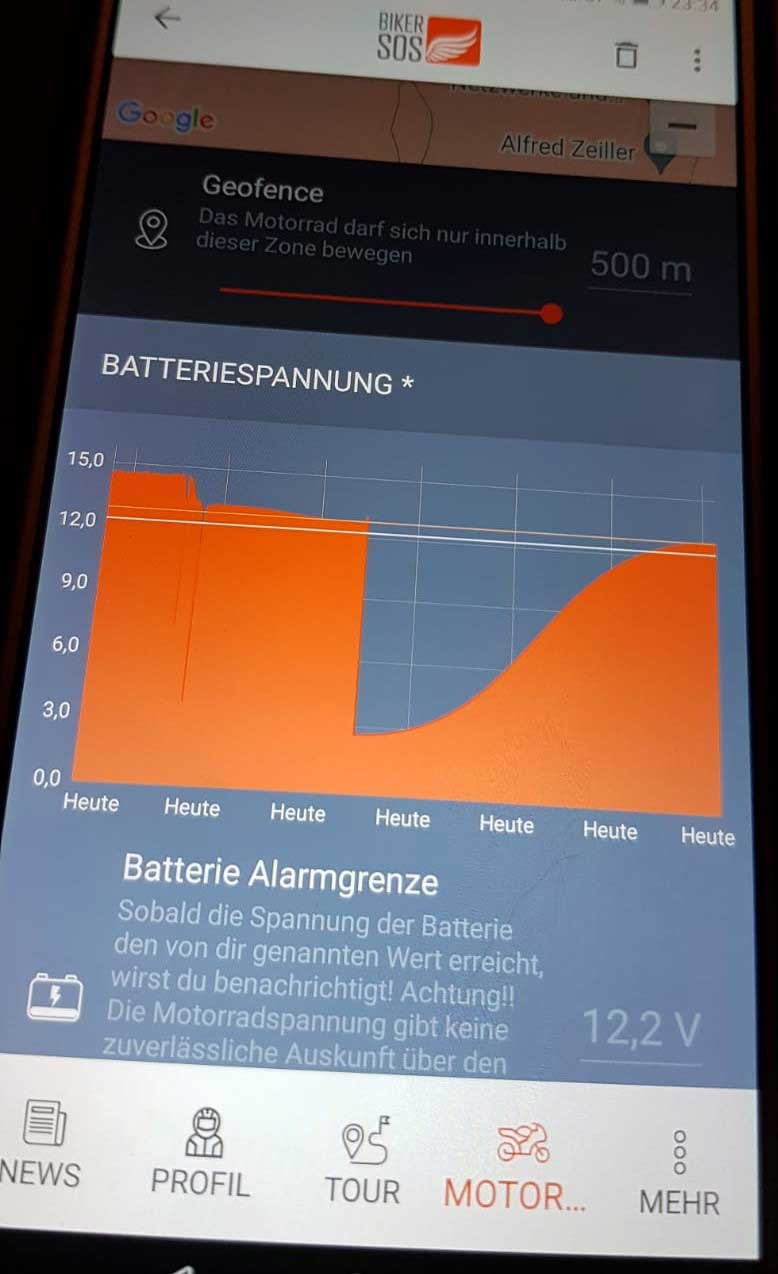
Task: Switch to the News tab
Action: click(x=42, y=1145)
